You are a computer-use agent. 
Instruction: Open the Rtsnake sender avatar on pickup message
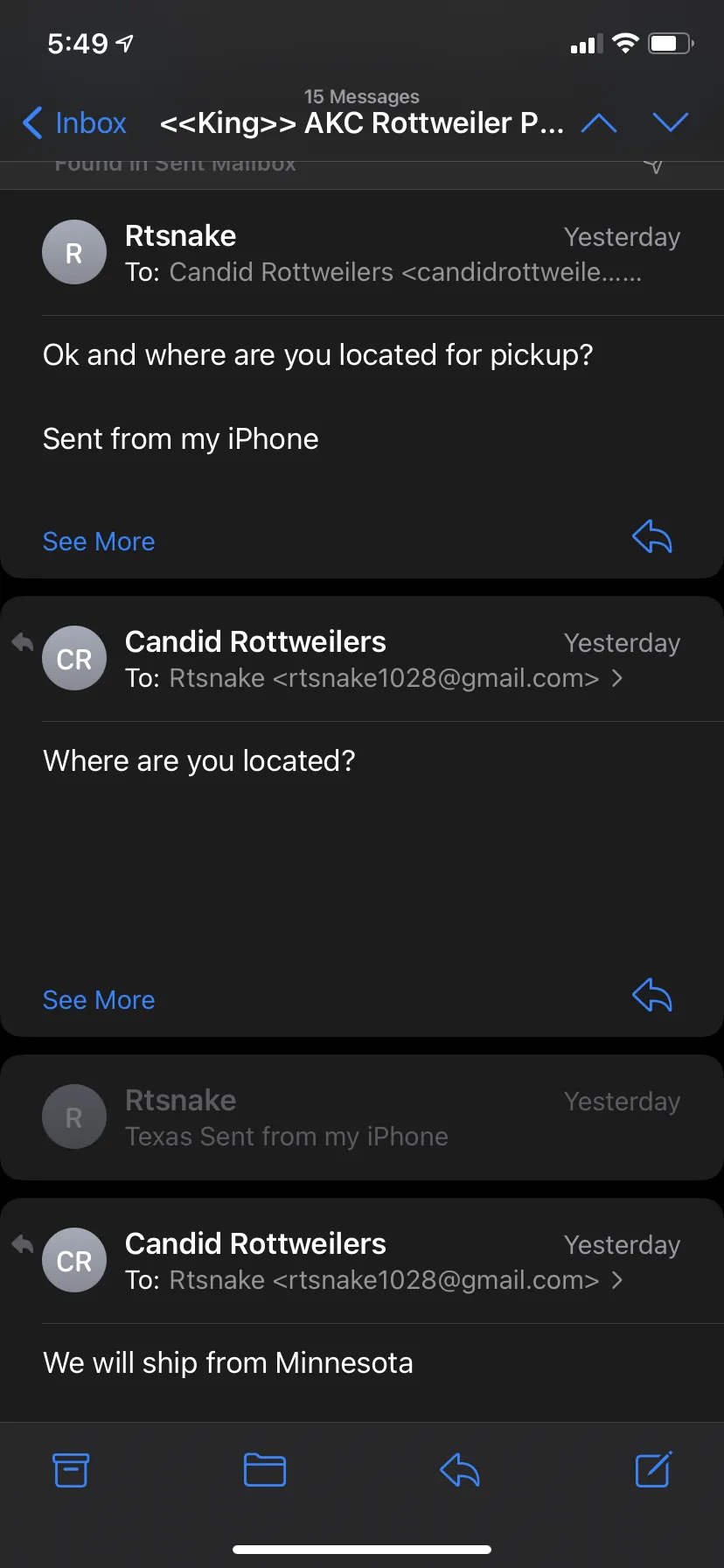[74, 252]
